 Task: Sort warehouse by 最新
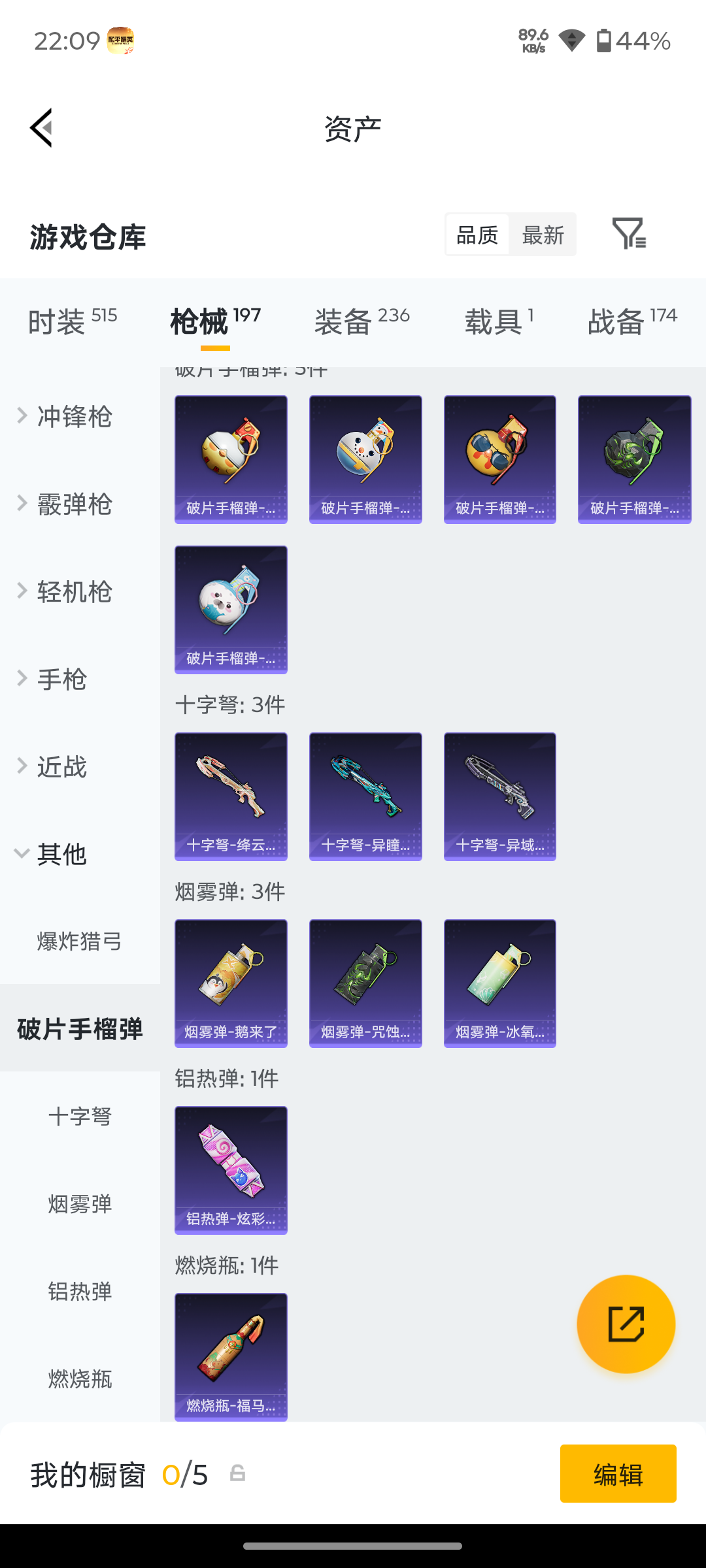543,235
